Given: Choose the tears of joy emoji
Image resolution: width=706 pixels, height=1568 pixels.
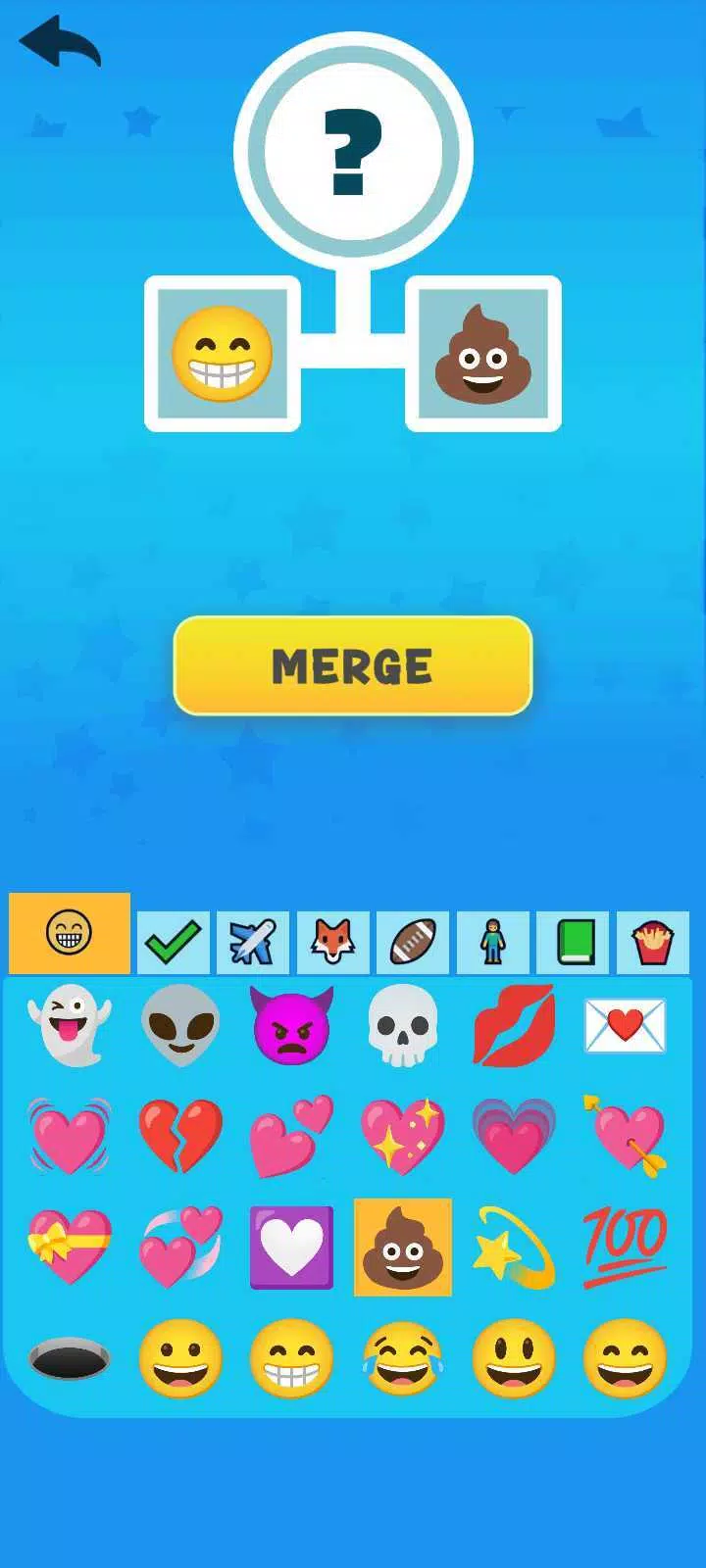Looking at the screenshot, I should point(402,1358).
